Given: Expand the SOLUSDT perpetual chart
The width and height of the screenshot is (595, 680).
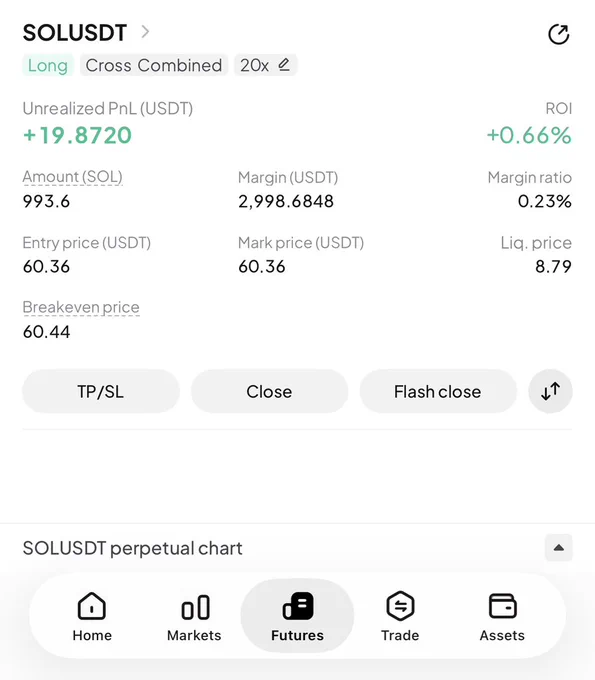Looking at the screenshot, I should 559,548.
